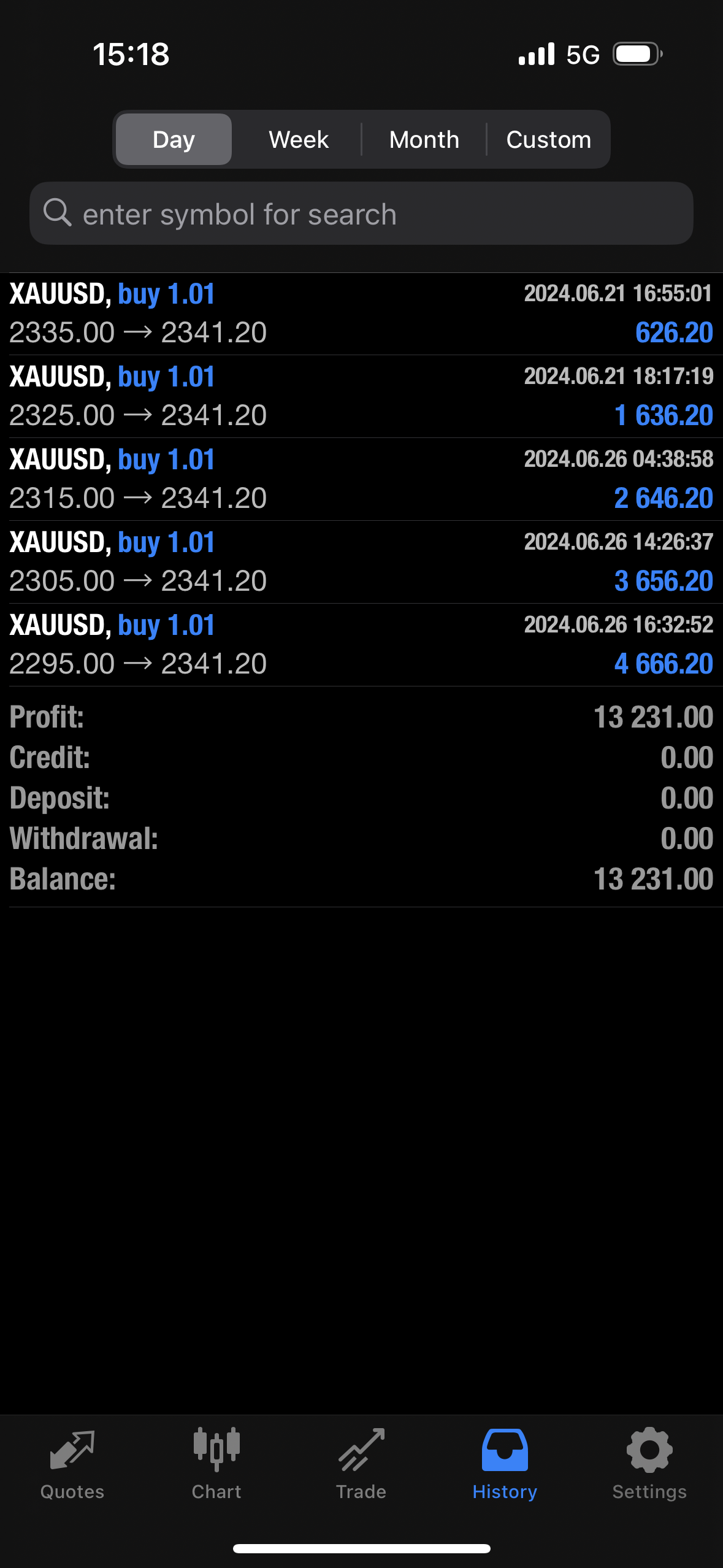Tap the History tab
Viewport: 723px width, 1568px height.
pyautogui.click(x=505, y=1464)
